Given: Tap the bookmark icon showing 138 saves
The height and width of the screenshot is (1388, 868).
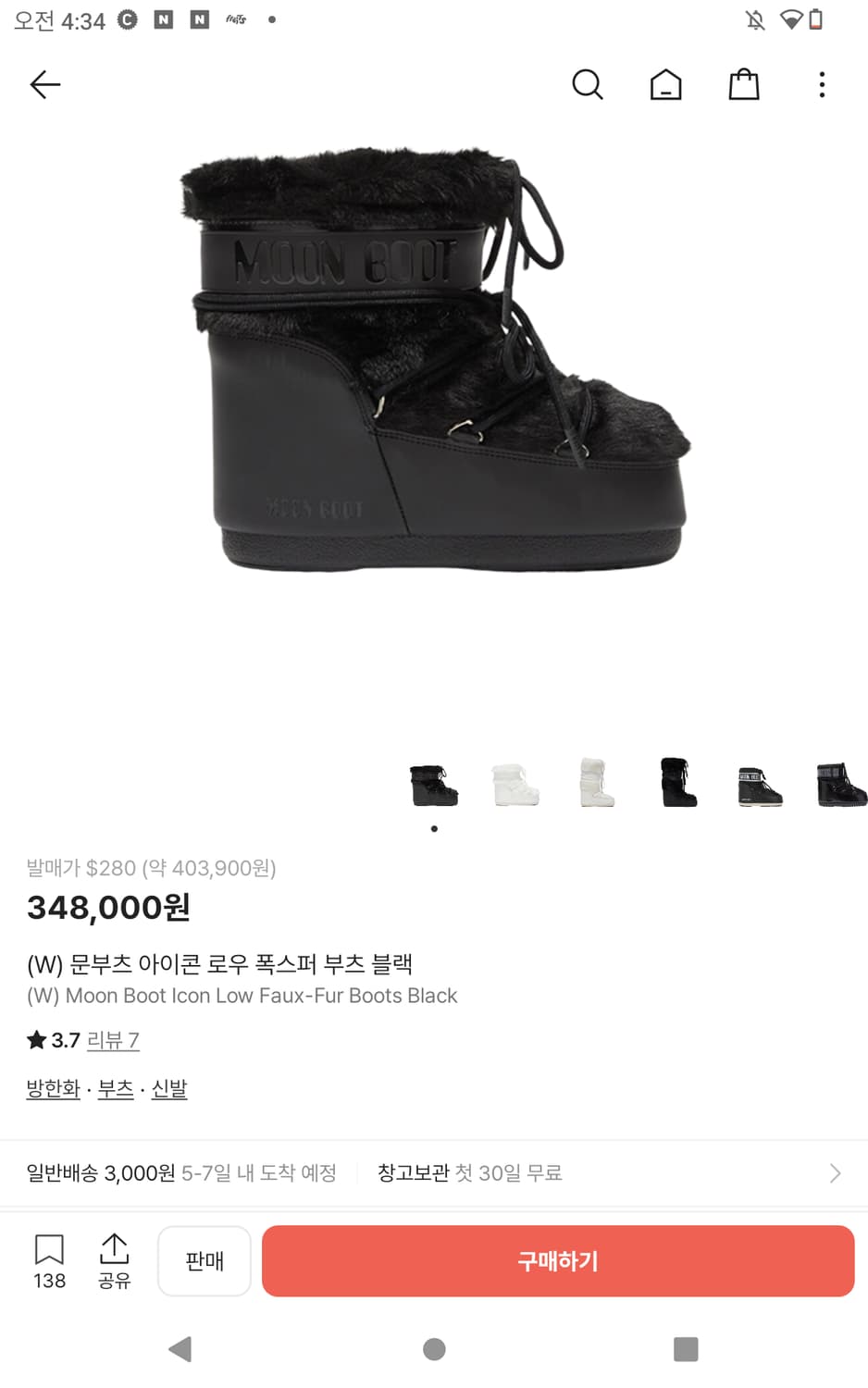Looking at the screenshot, I should (x=49, y=1260).
